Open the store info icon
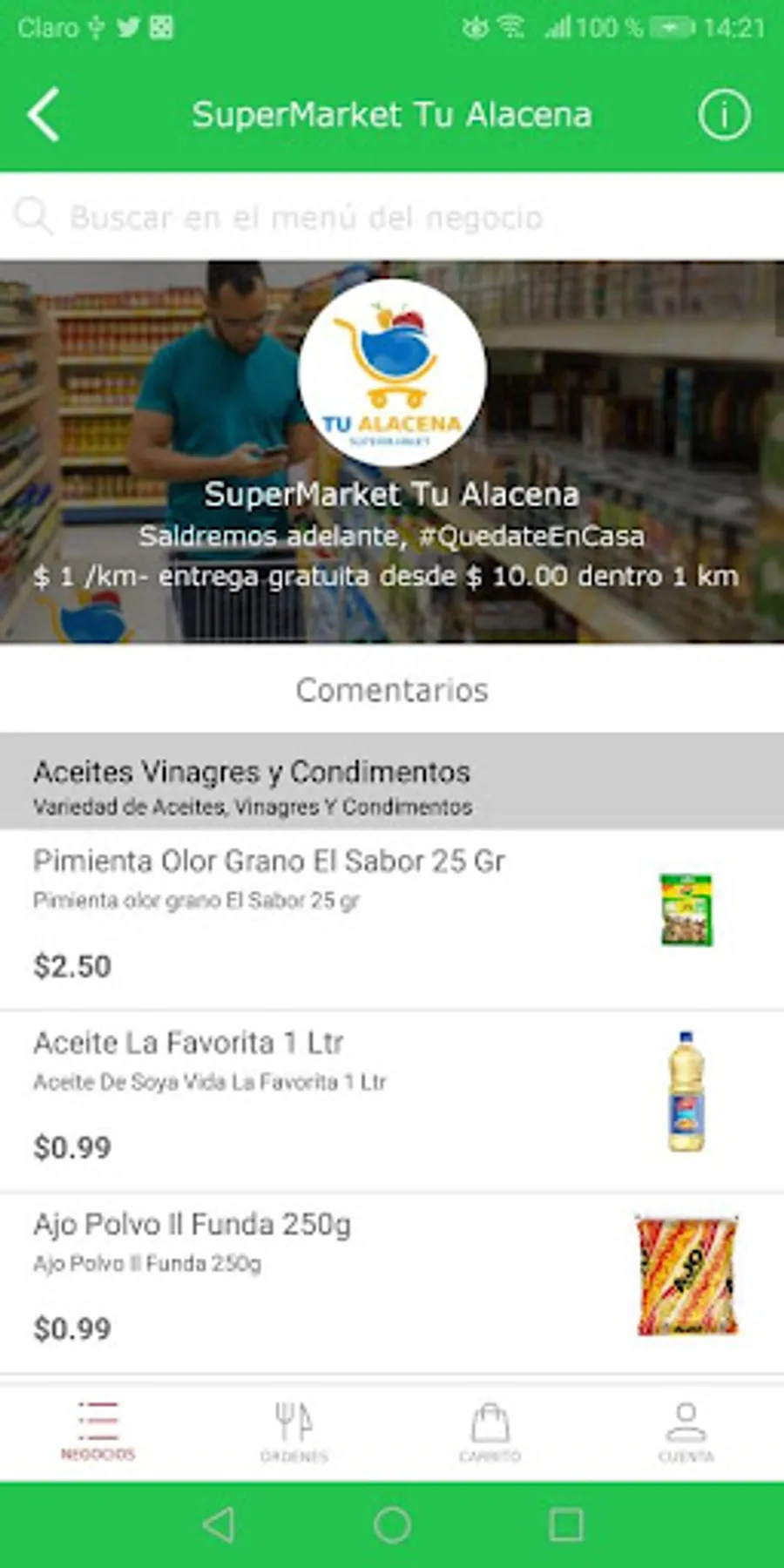784x1568 pixels. pyautogui.click(x=723, y=114)
